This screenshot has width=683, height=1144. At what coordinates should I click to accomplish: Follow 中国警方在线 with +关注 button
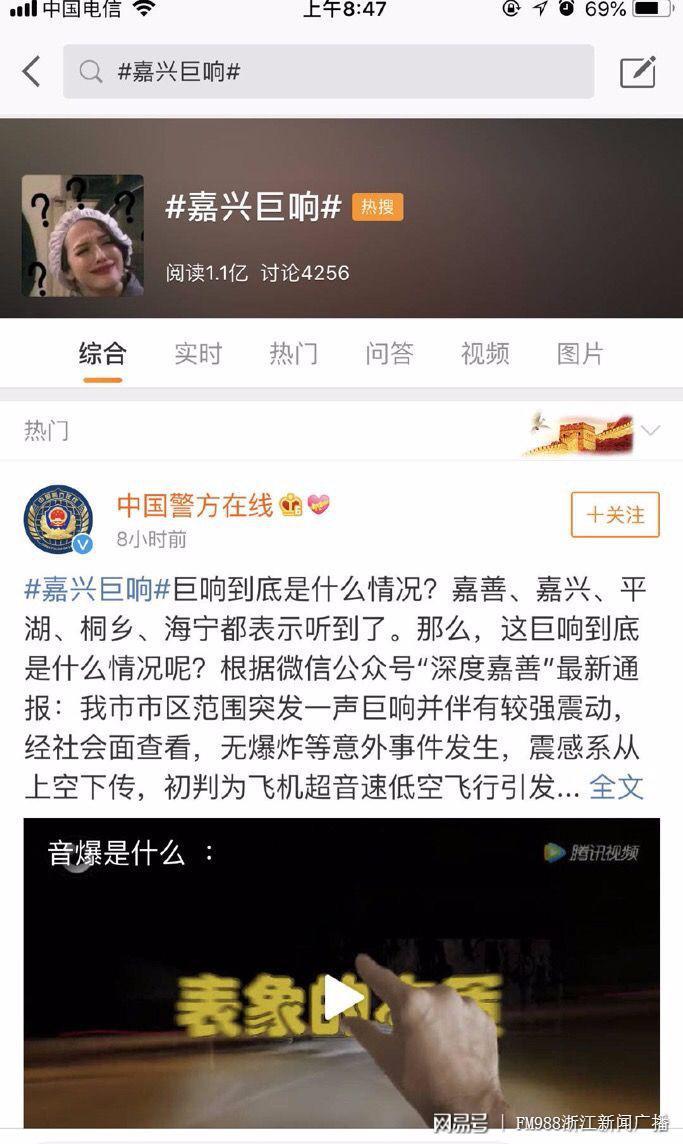click(615, 515)
